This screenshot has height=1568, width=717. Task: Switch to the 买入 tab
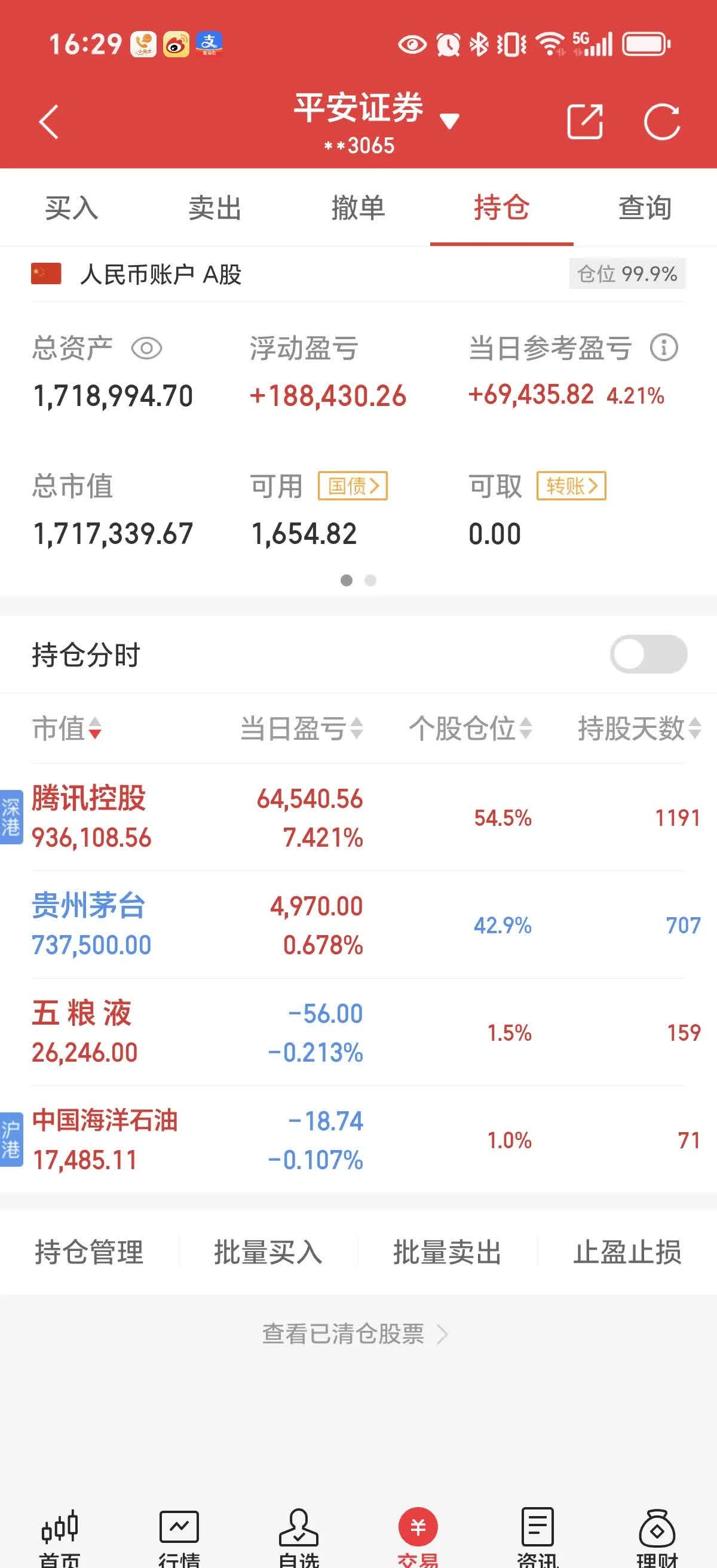point(71,208)
